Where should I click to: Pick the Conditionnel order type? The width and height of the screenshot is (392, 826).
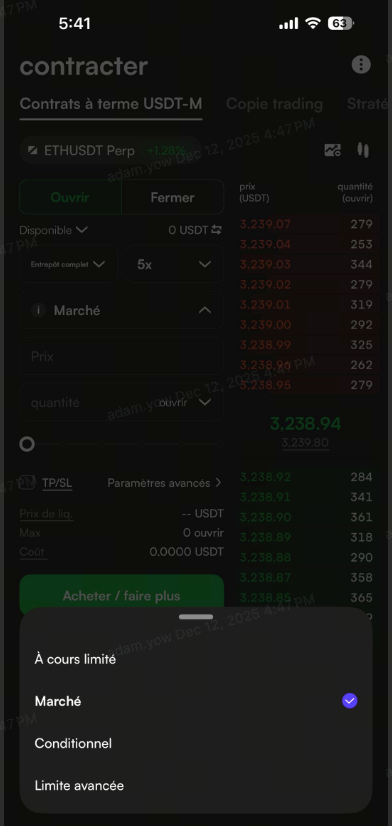click(x=196, y=743)
